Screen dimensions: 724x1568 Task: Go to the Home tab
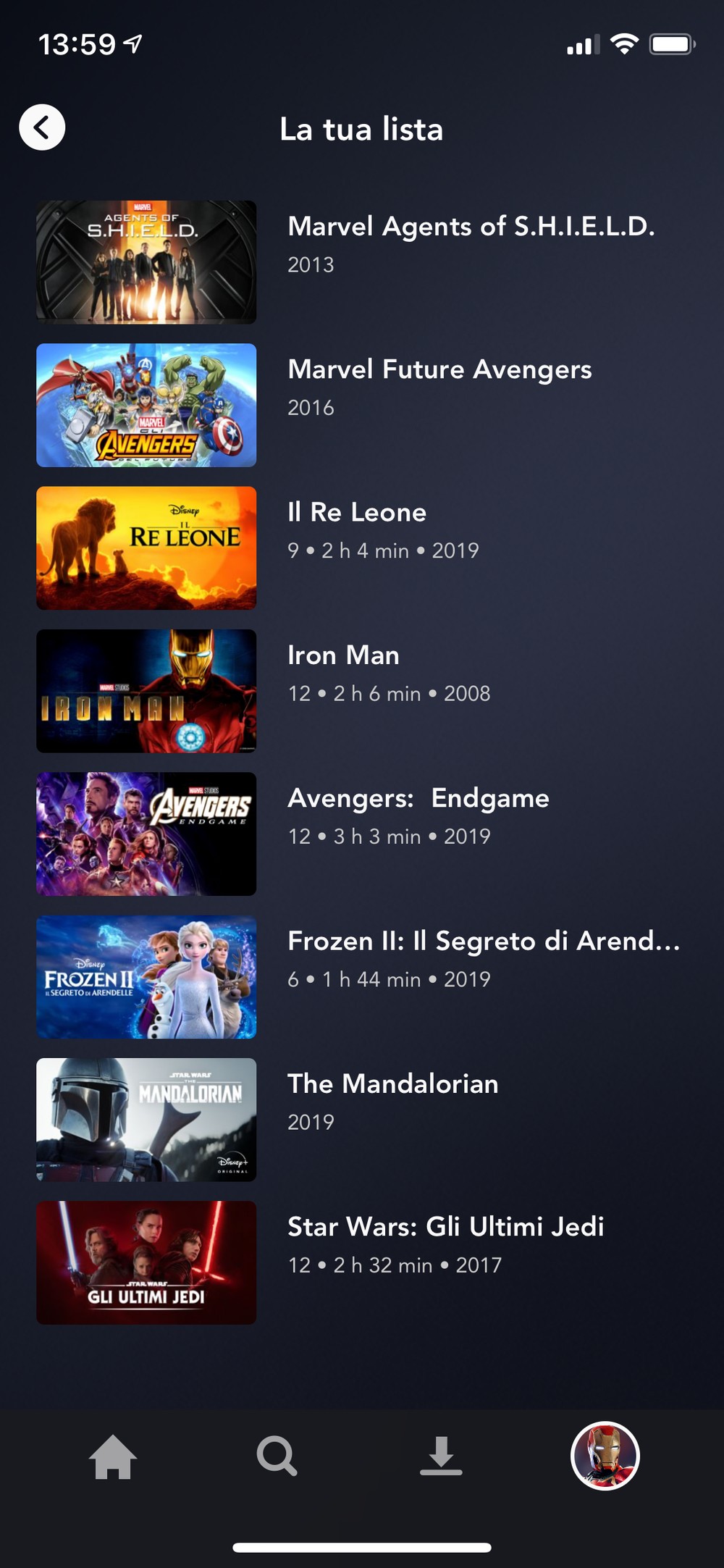(x=113, y=1456)
